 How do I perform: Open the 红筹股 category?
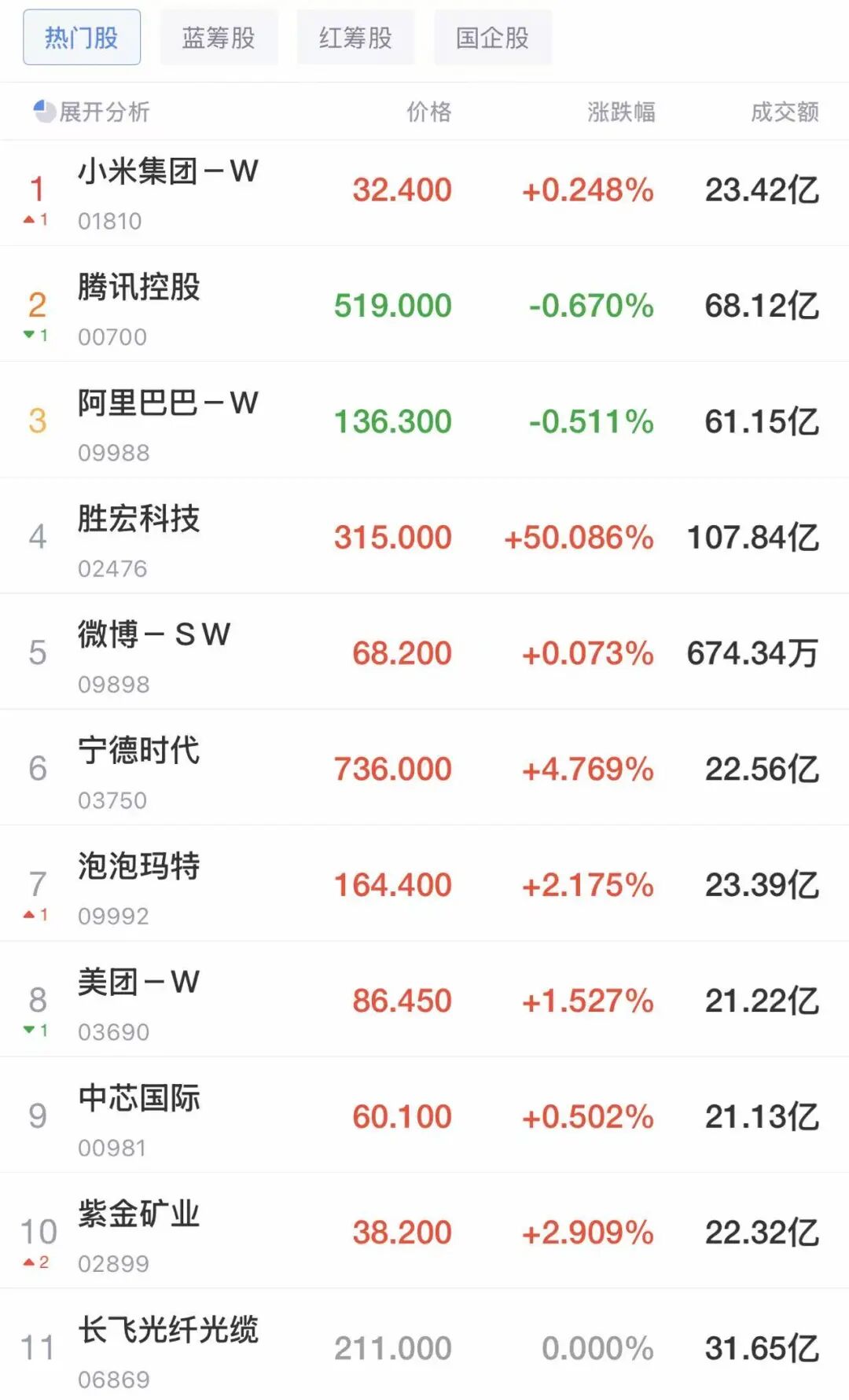(355, 36)
